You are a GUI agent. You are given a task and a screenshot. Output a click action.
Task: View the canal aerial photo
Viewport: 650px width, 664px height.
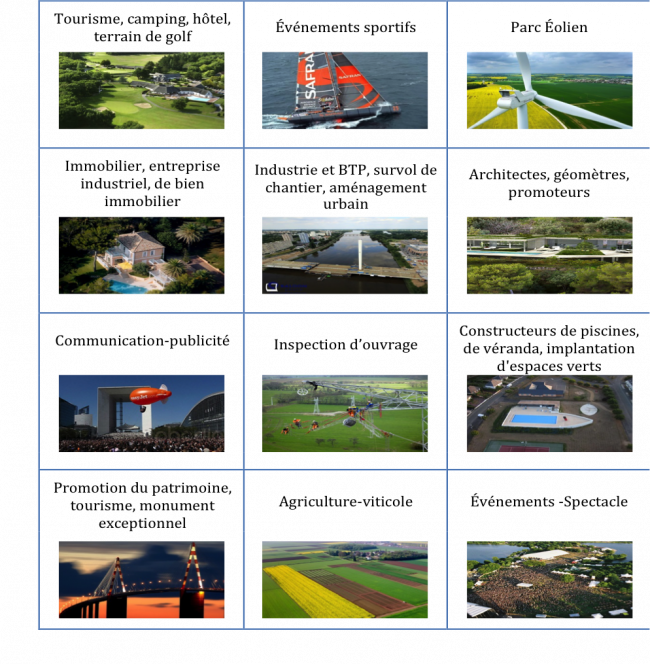coord(345,256)
